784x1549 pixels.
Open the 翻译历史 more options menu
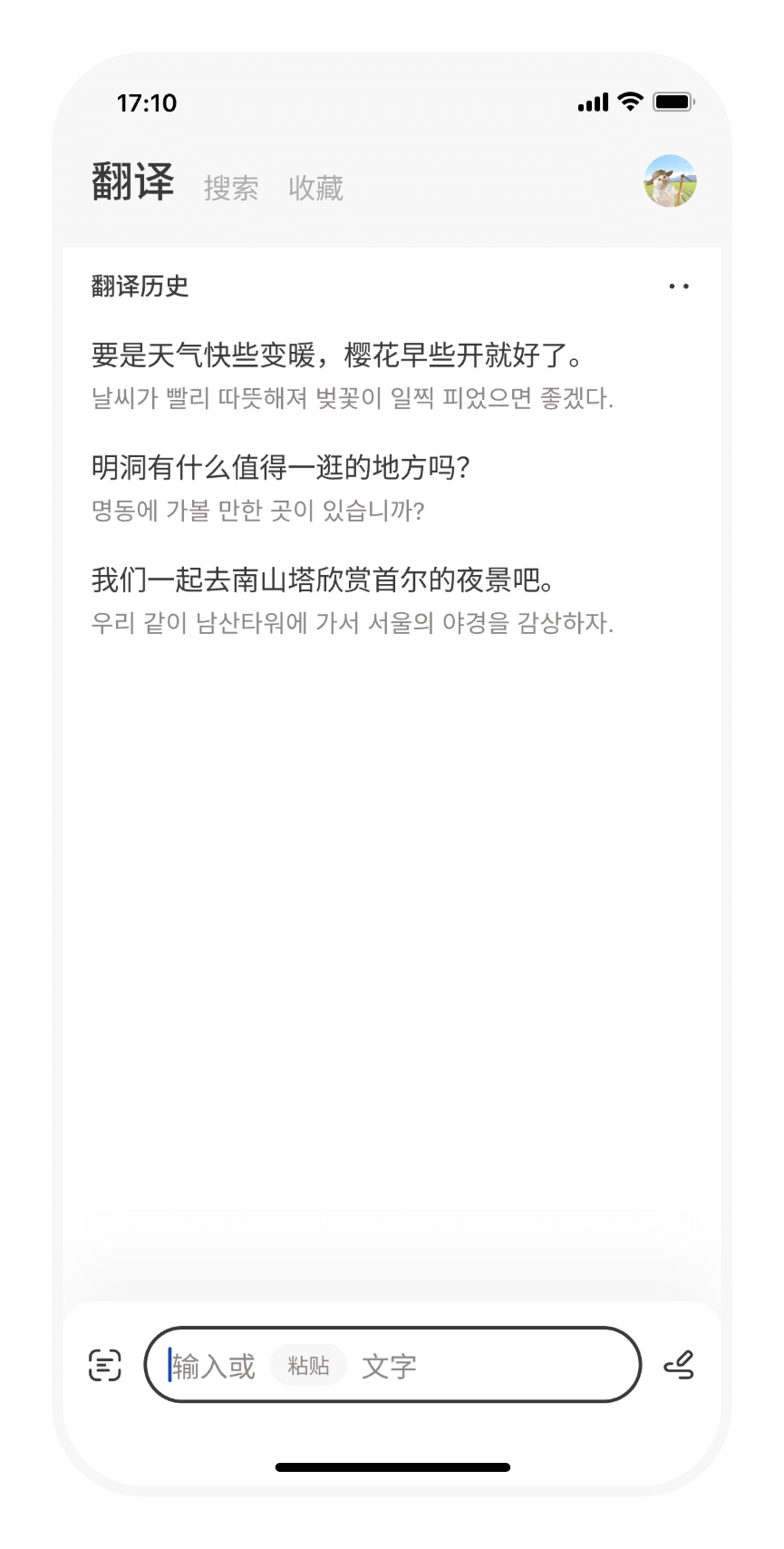pyautogui.click(x=678, y=287)
